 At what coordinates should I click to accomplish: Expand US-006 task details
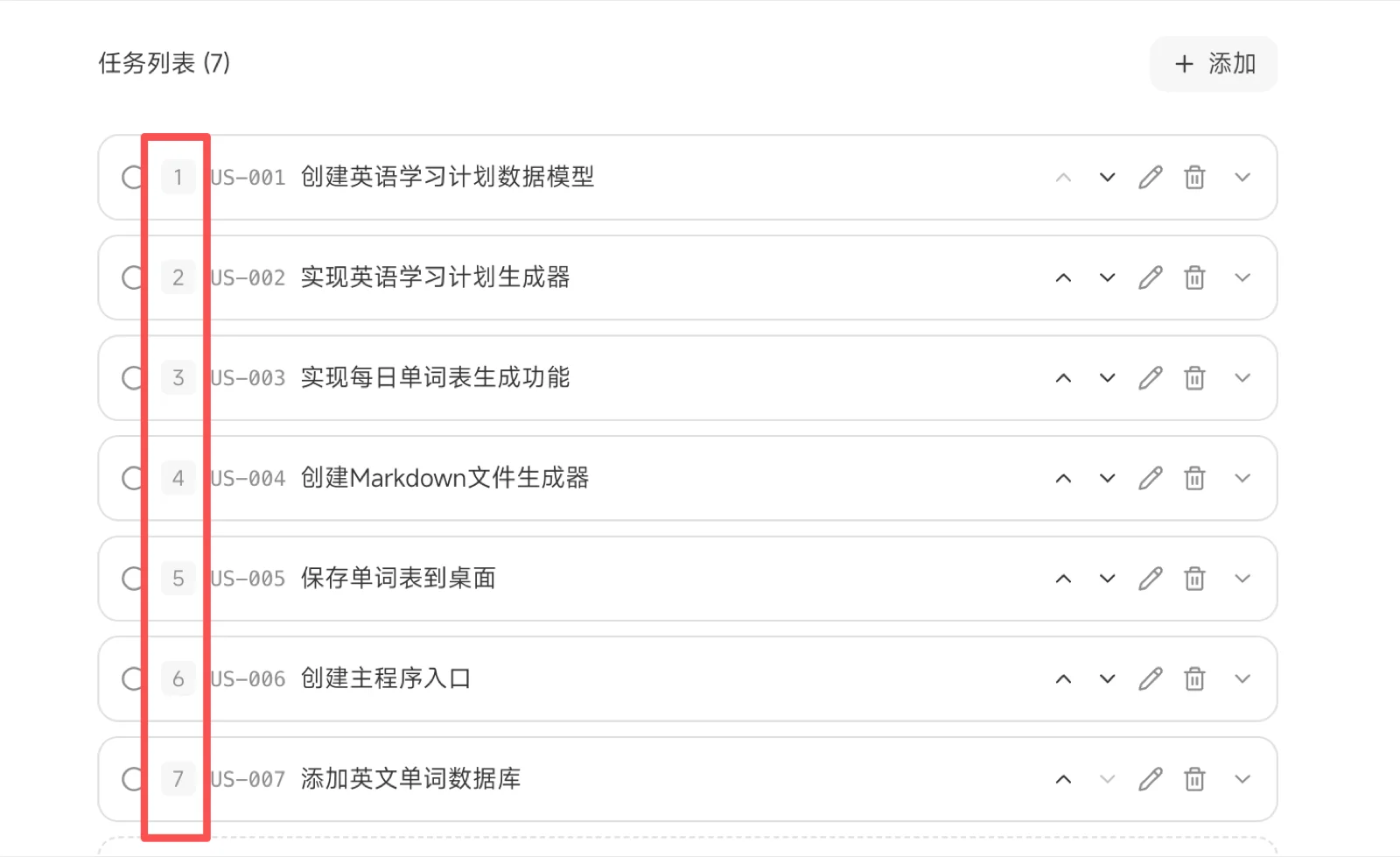coord(1242,679)
